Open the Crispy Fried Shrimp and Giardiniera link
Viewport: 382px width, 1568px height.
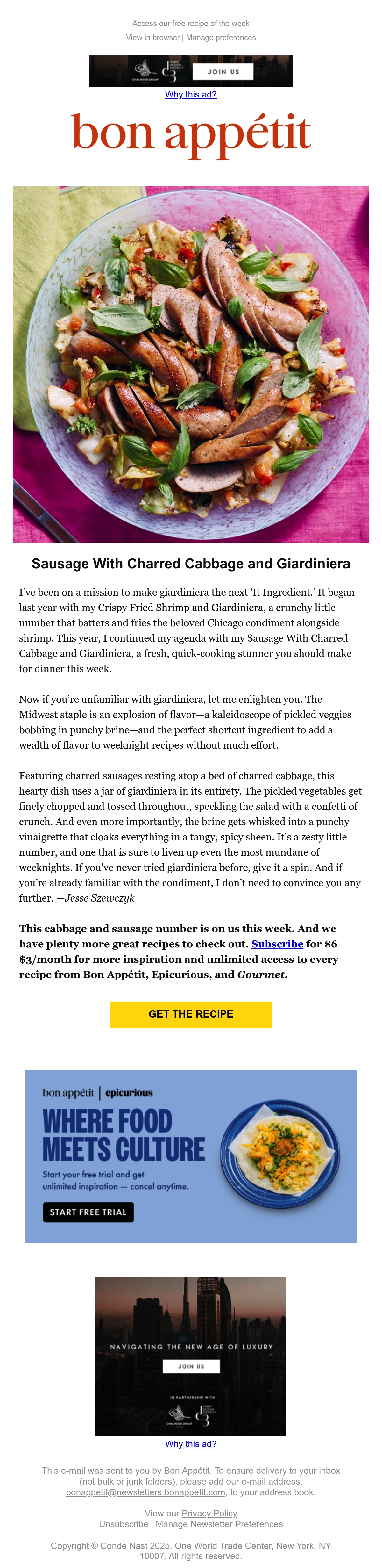click(181, 608)
